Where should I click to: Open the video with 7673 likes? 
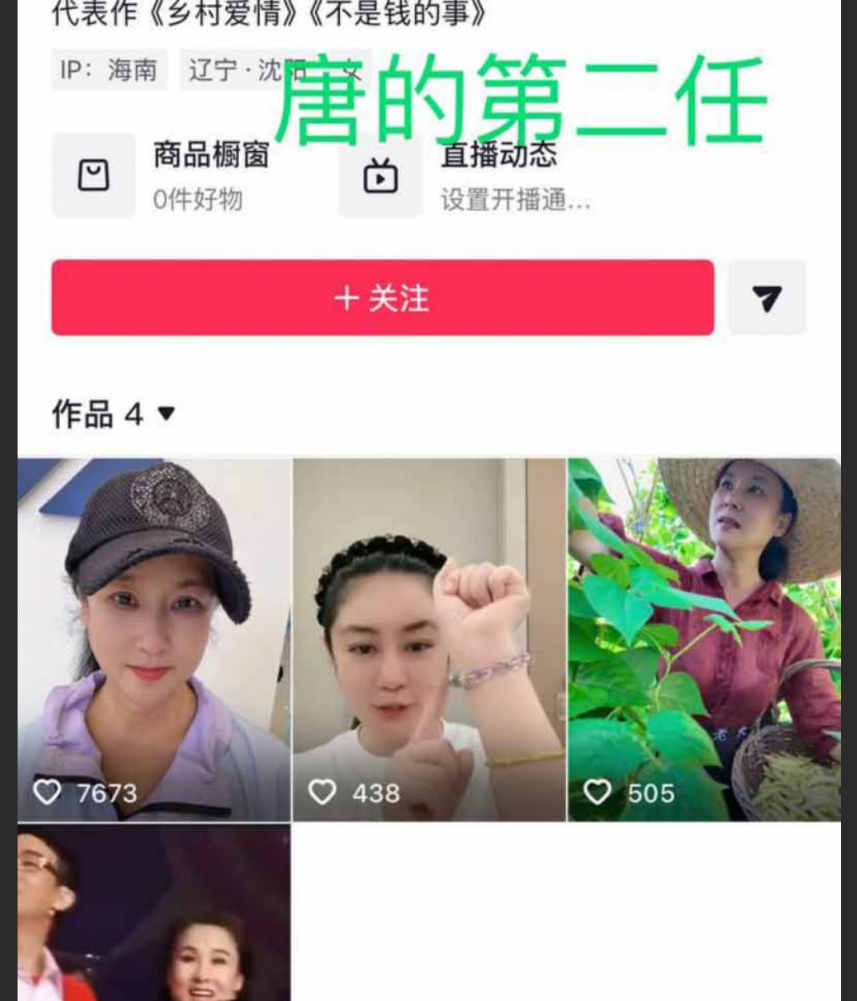coord(154,638)
